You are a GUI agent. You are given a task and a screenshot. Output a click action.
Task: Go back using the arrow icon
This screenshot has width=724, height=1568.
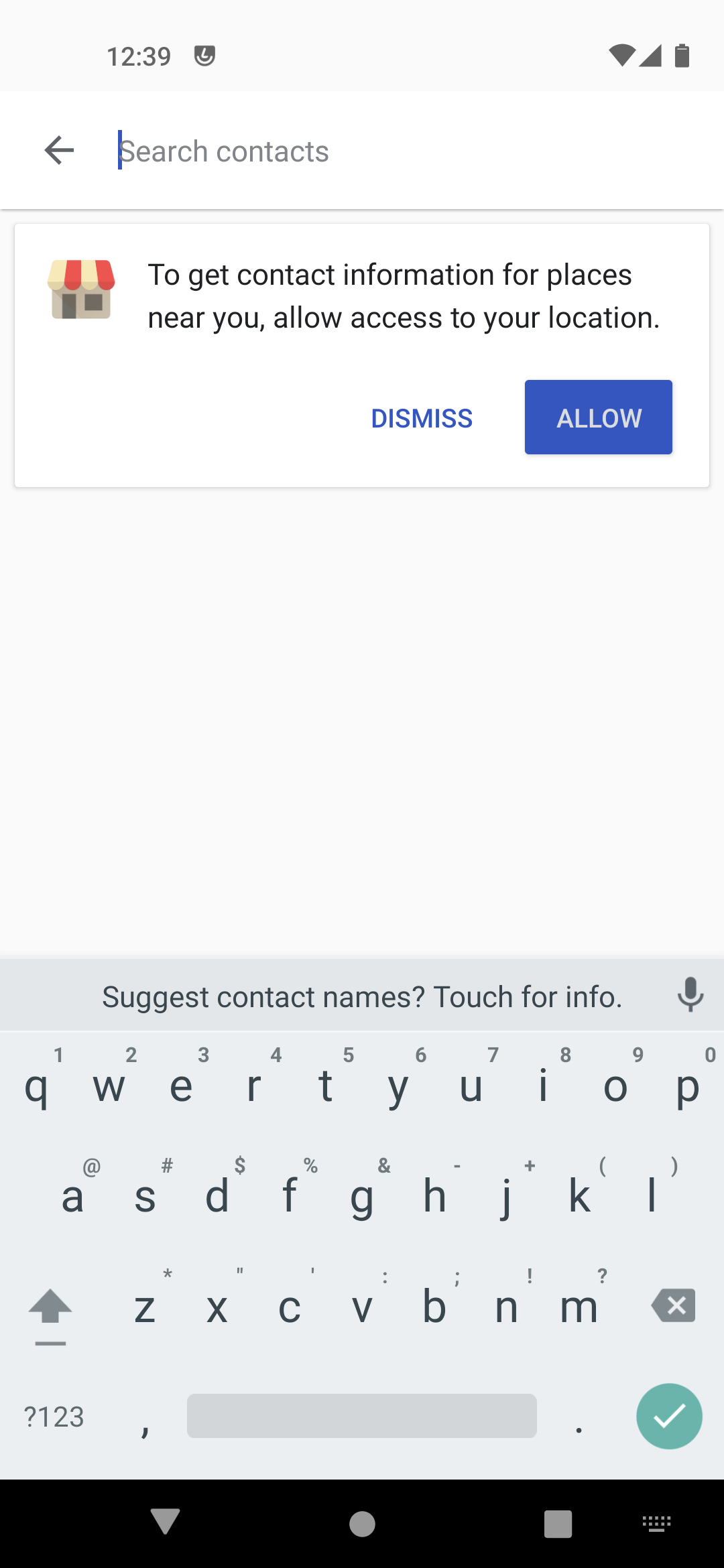tap(59, 150)
